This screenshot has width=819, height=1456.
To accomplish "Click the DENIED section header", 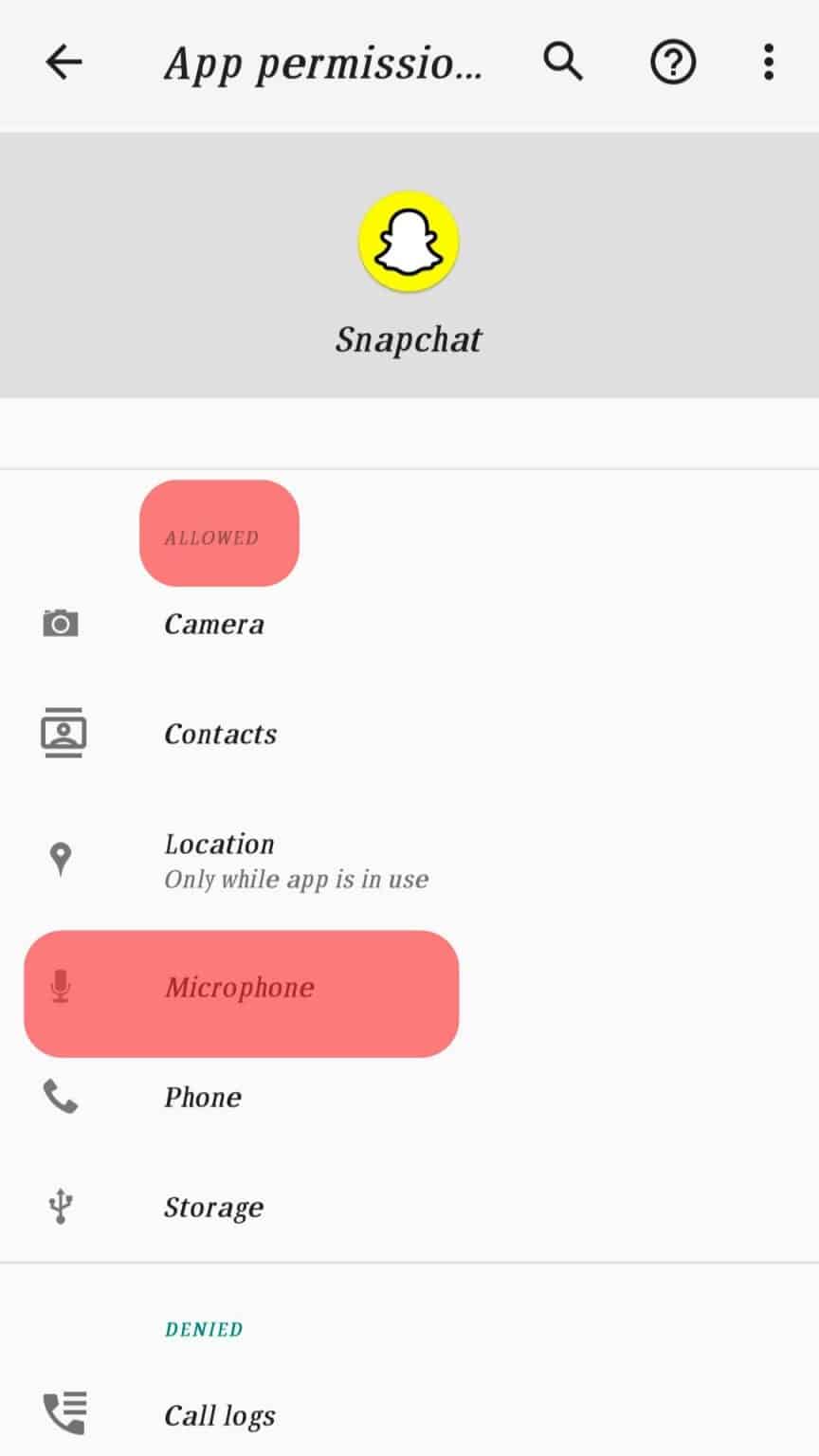I will coord(203,1329).
